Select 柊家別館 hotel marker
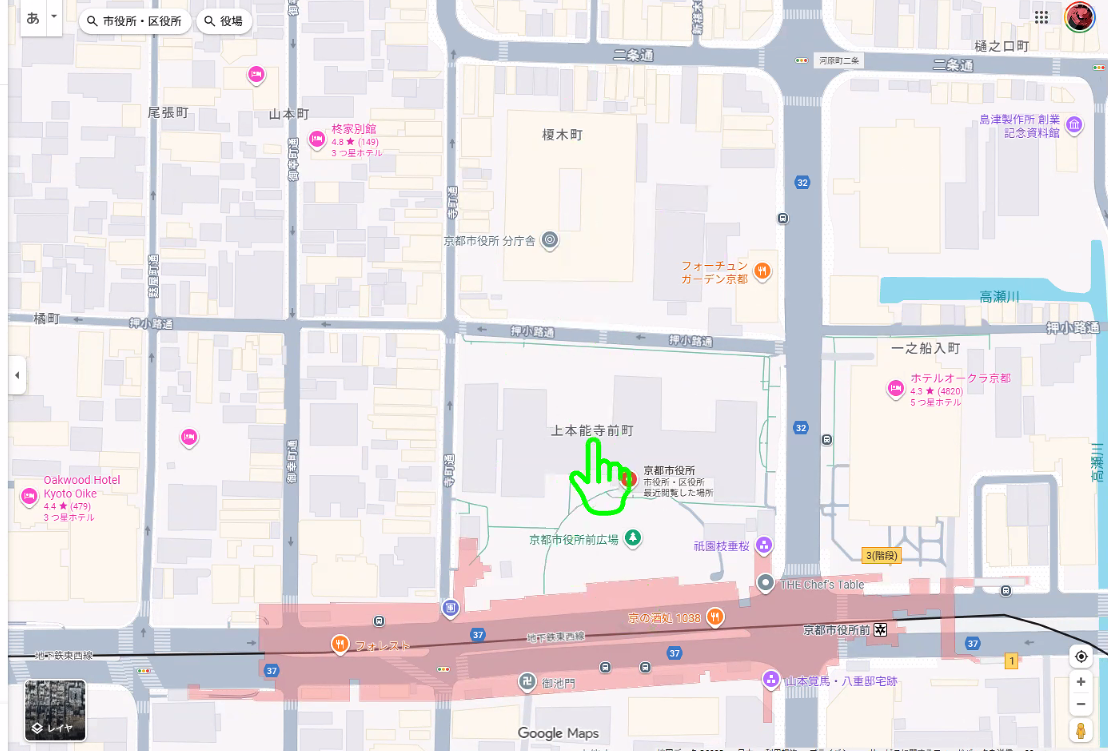The height and width of the screenshot is (751, 1108). pyautogui.click(x=317, y=140)
